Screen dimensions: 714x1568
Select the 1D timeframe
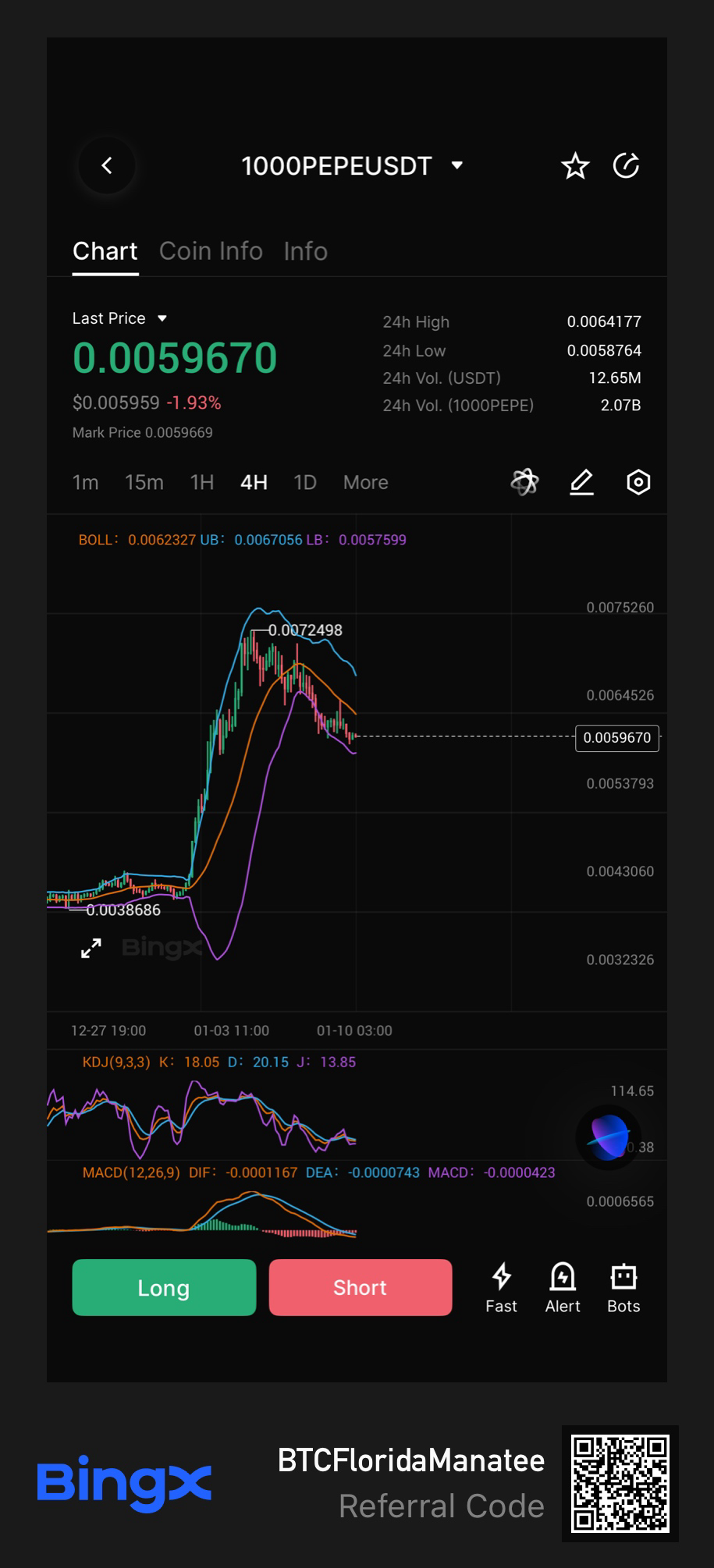coord(305,482)
